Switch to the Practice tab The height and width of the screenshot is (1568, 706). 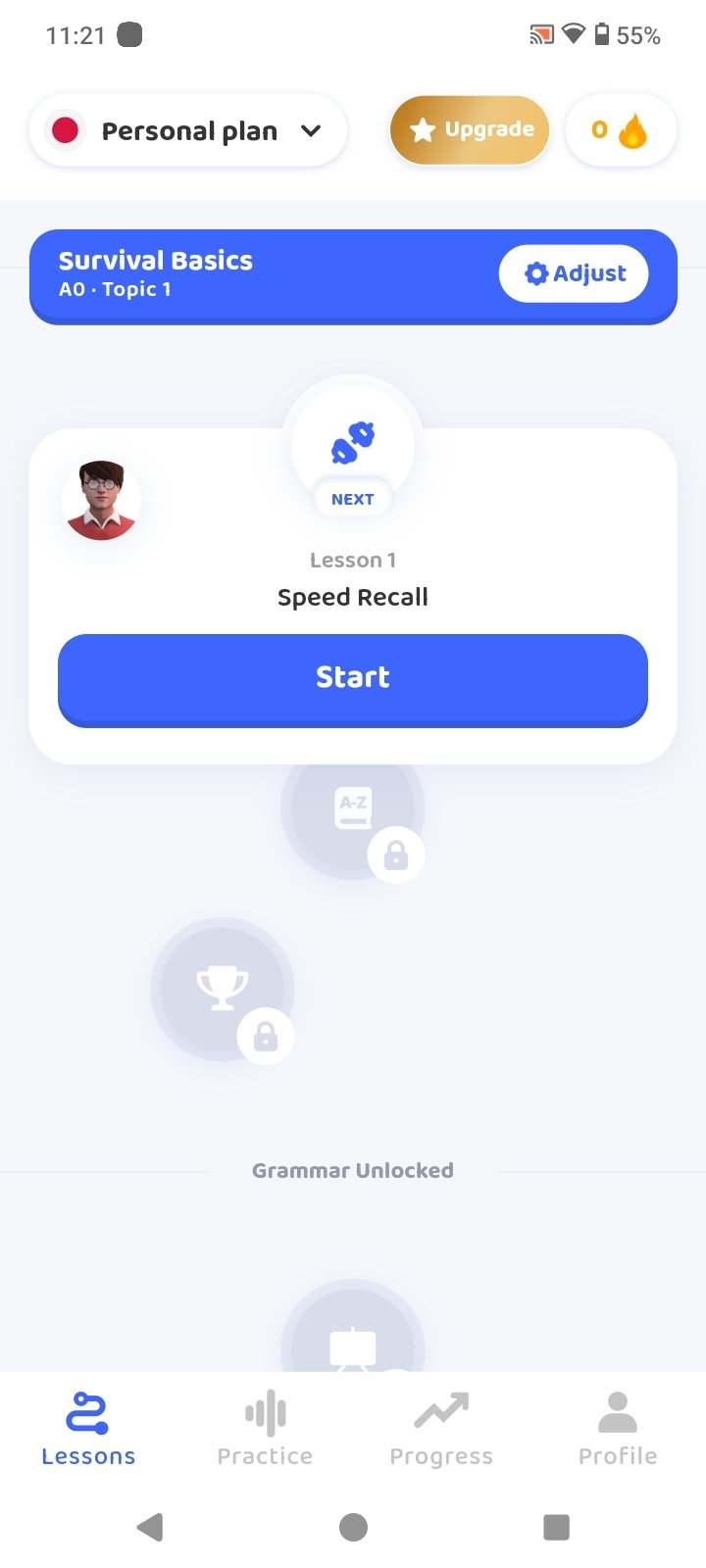[x=265, y=1429]
